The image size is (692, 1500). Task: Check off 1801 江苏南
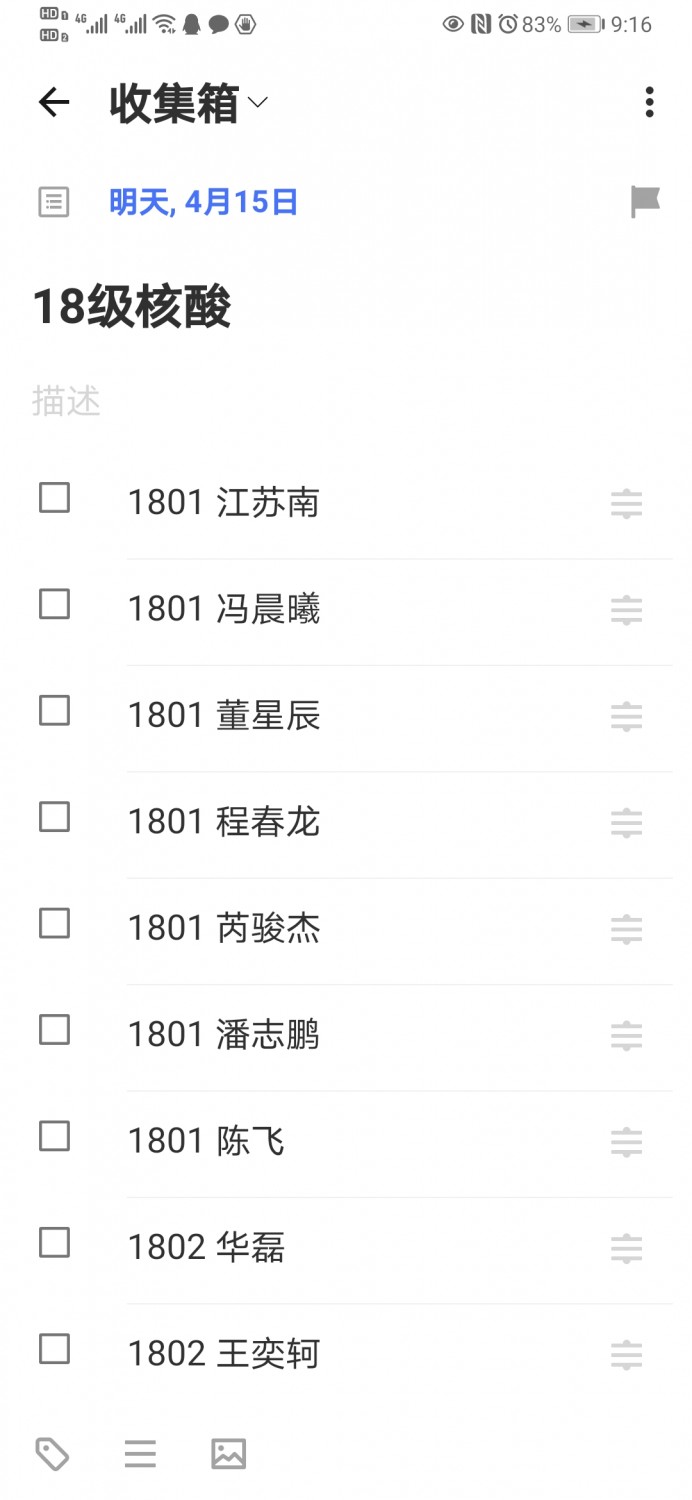click(54, 497)
